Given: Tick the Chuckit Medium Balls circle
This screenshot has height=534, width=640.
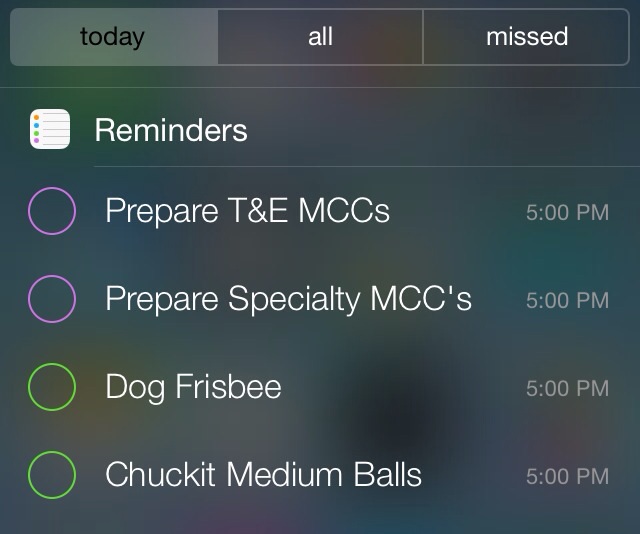Looking at the screenshot, I should [x=52, y=475].
